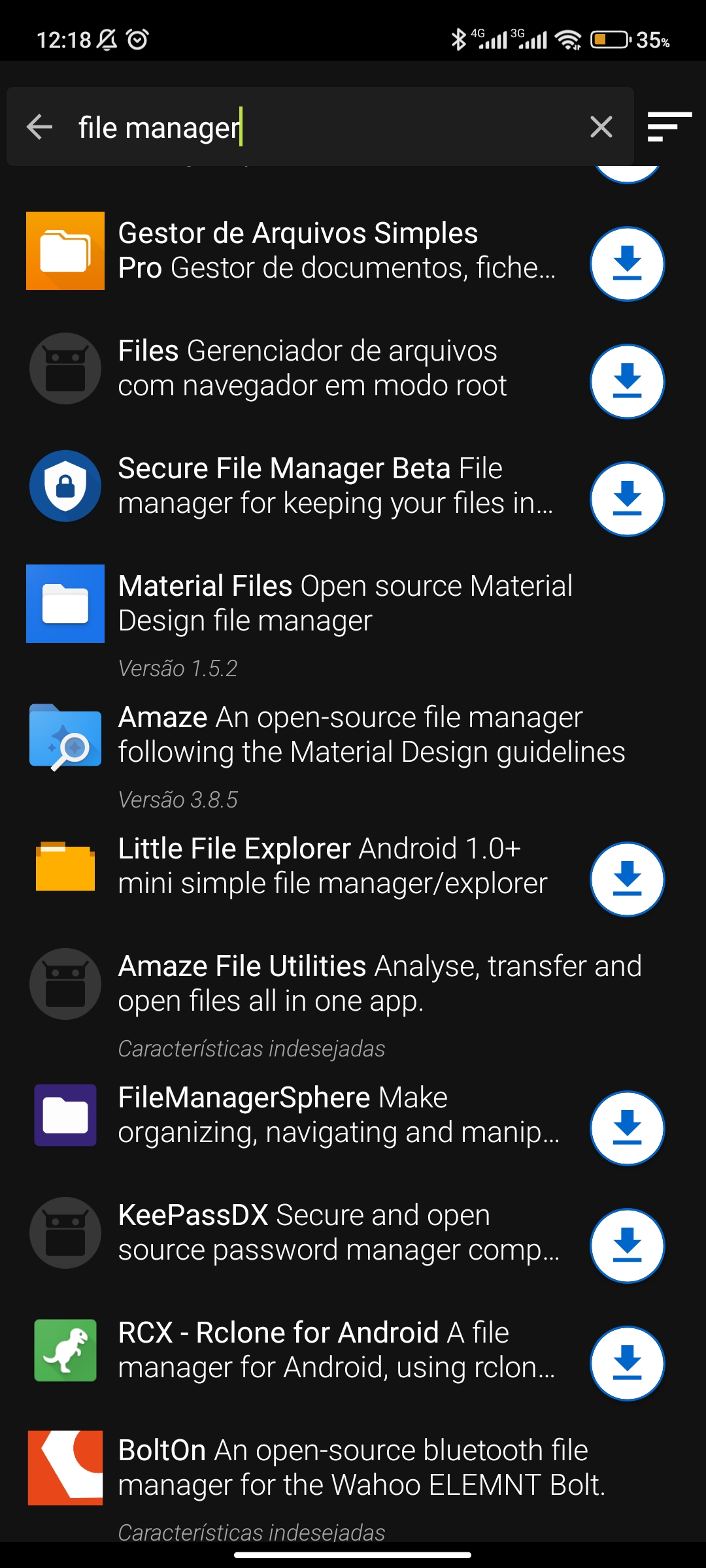Download Little File Explorer
Image resolution: width=706 pixels, height=1568 pixels.
(626, 879)
